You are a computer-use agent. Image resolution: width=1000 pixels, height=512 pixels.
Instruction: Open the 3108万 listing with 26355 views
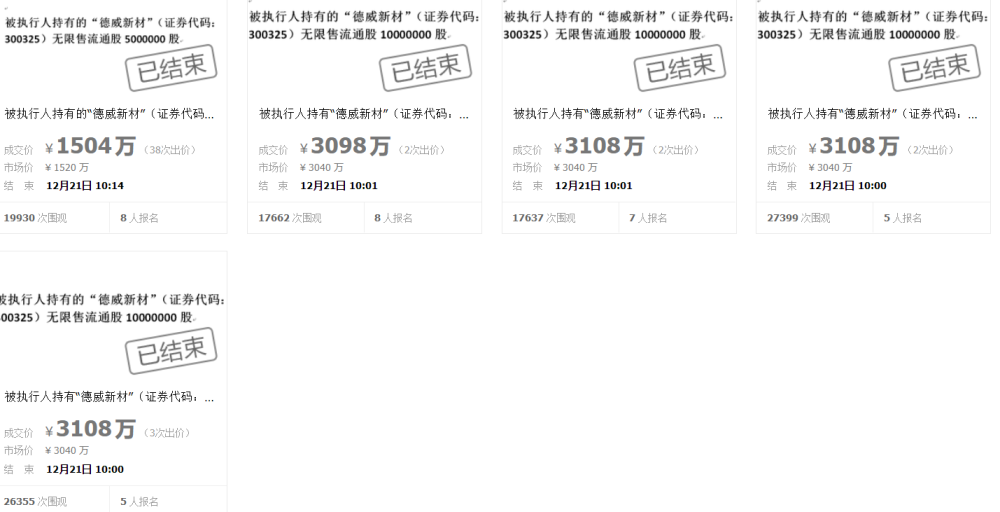[x=108, y=397]
